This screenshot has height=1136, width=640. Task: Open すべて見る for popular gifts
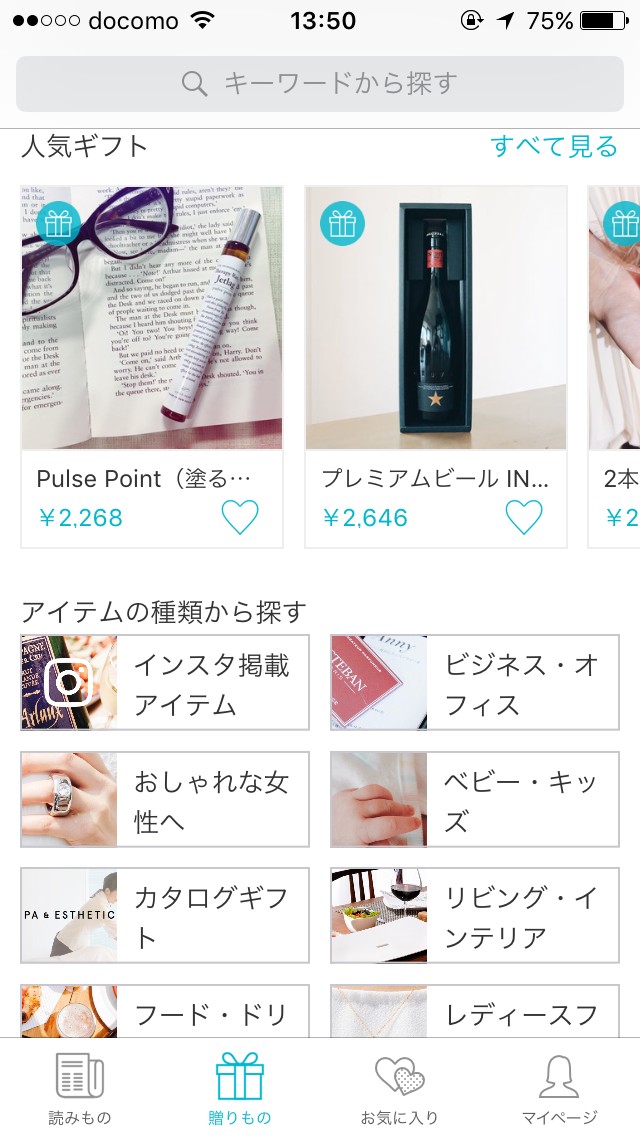click(554, 146)
